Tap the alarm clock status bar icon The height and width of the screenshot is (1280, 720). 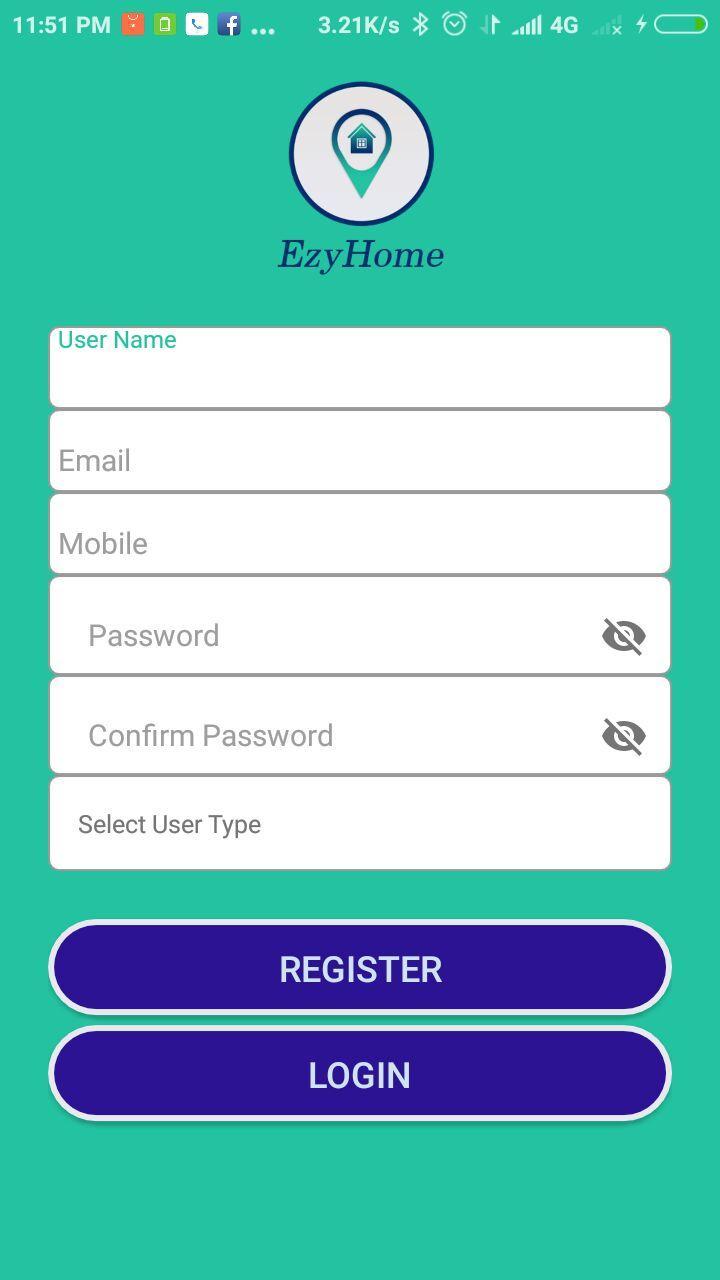[455, 24]
